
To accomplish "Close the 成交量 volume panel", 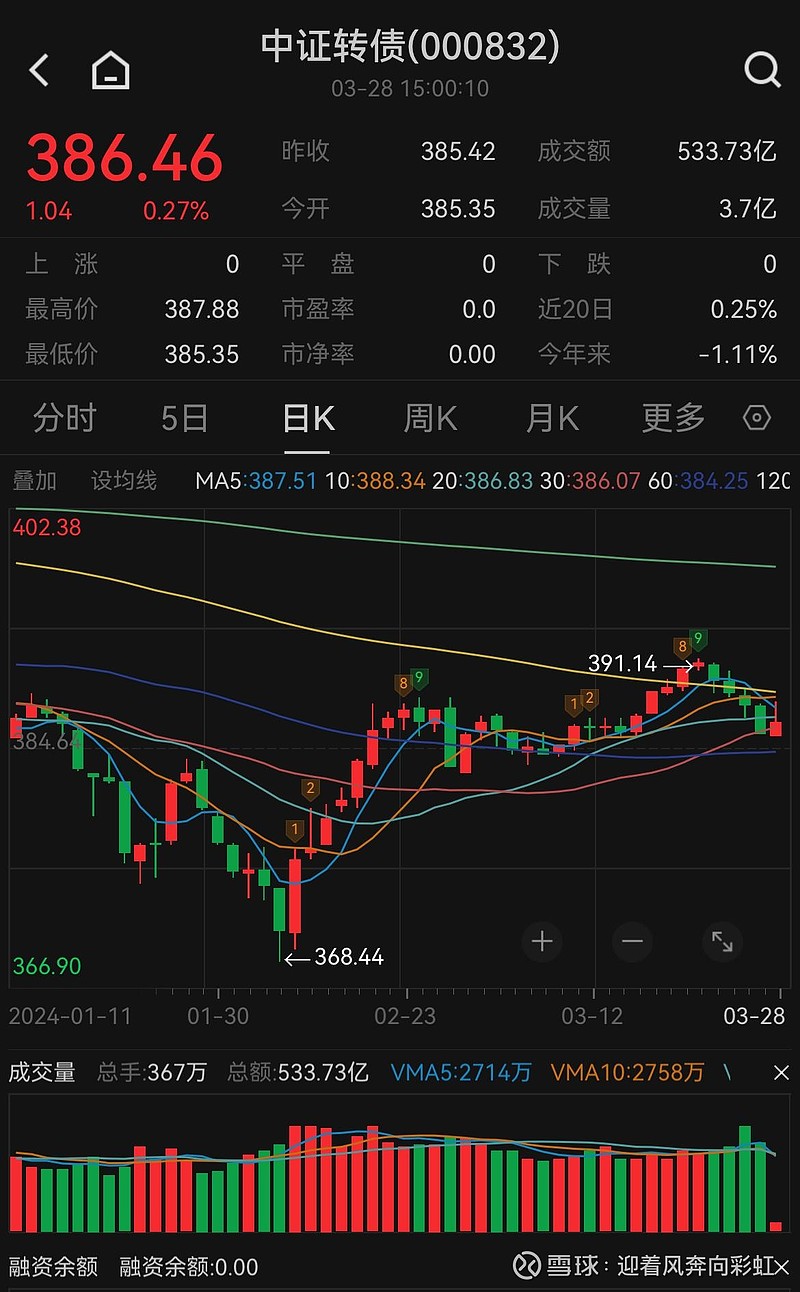I will (x=781, y=1071).
